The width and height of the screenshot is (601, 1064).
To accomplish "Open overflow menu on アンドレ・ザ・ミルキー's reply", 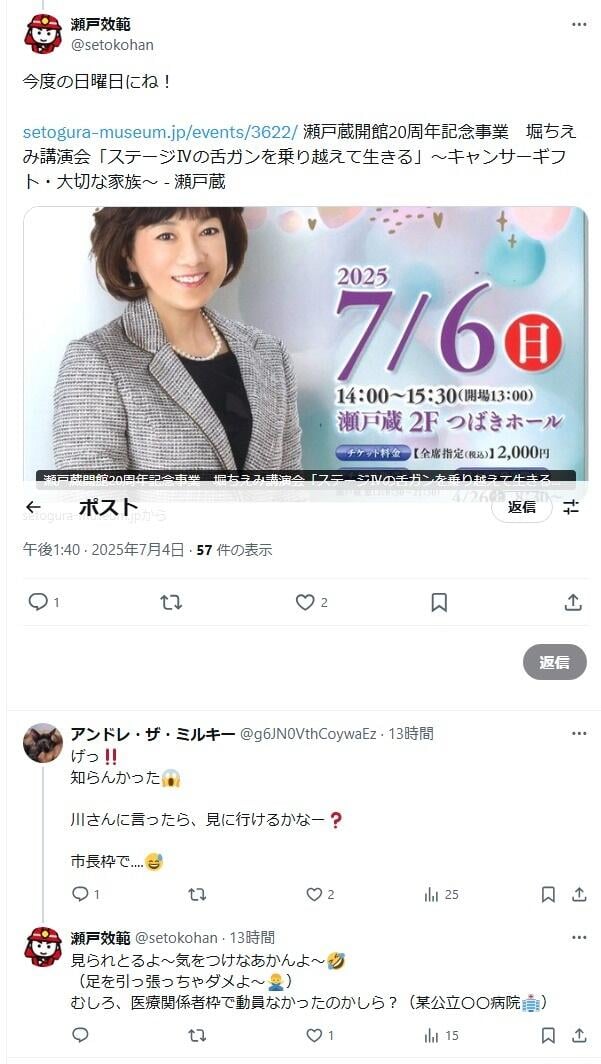I will pos(579,734).
